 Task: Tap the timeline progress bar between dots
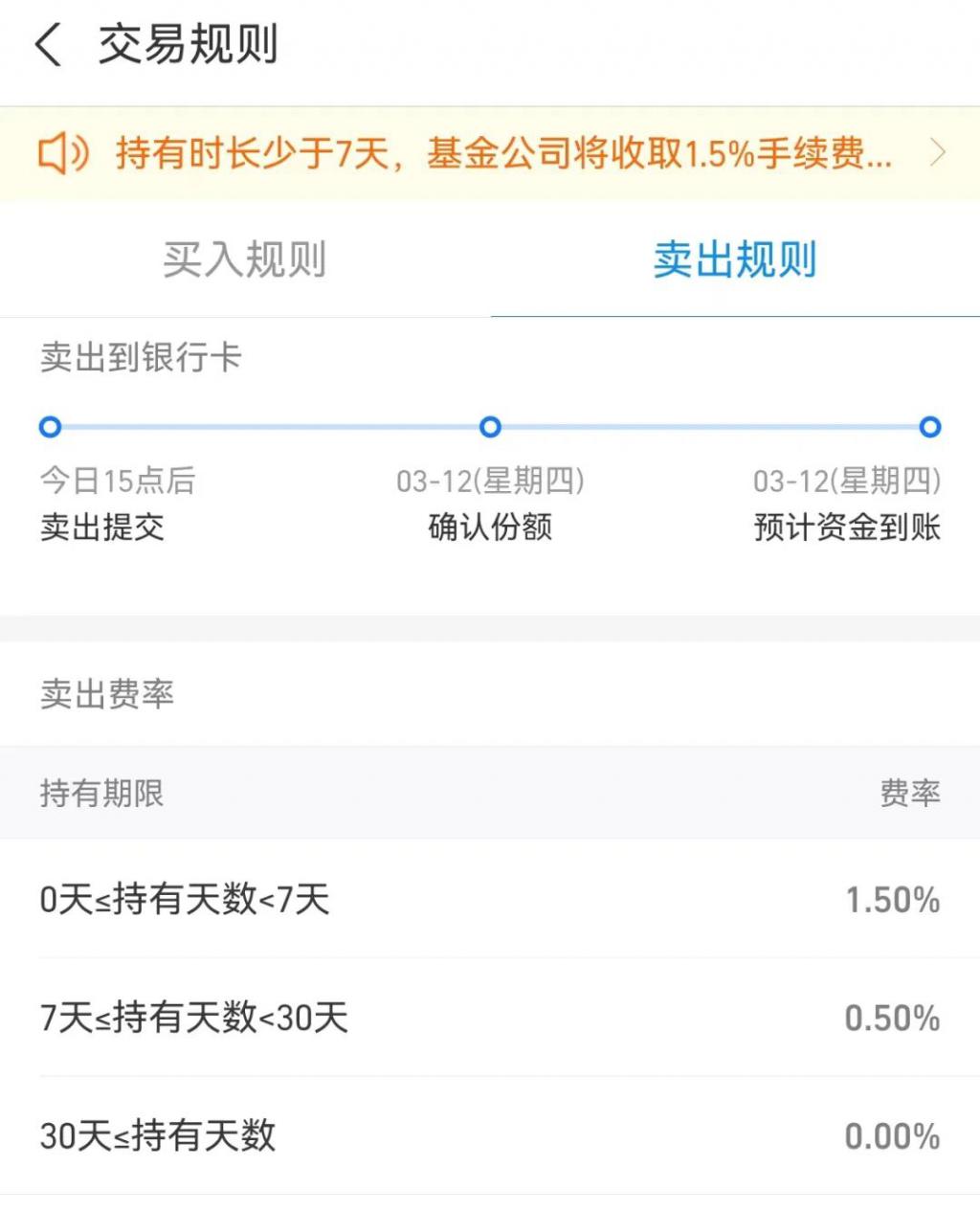(268, 428)
